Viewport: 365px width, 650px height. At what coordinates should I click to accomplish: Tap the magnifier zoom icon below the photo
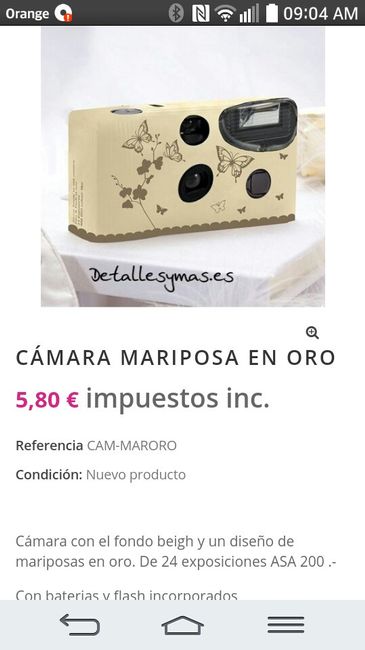point(312,332)
